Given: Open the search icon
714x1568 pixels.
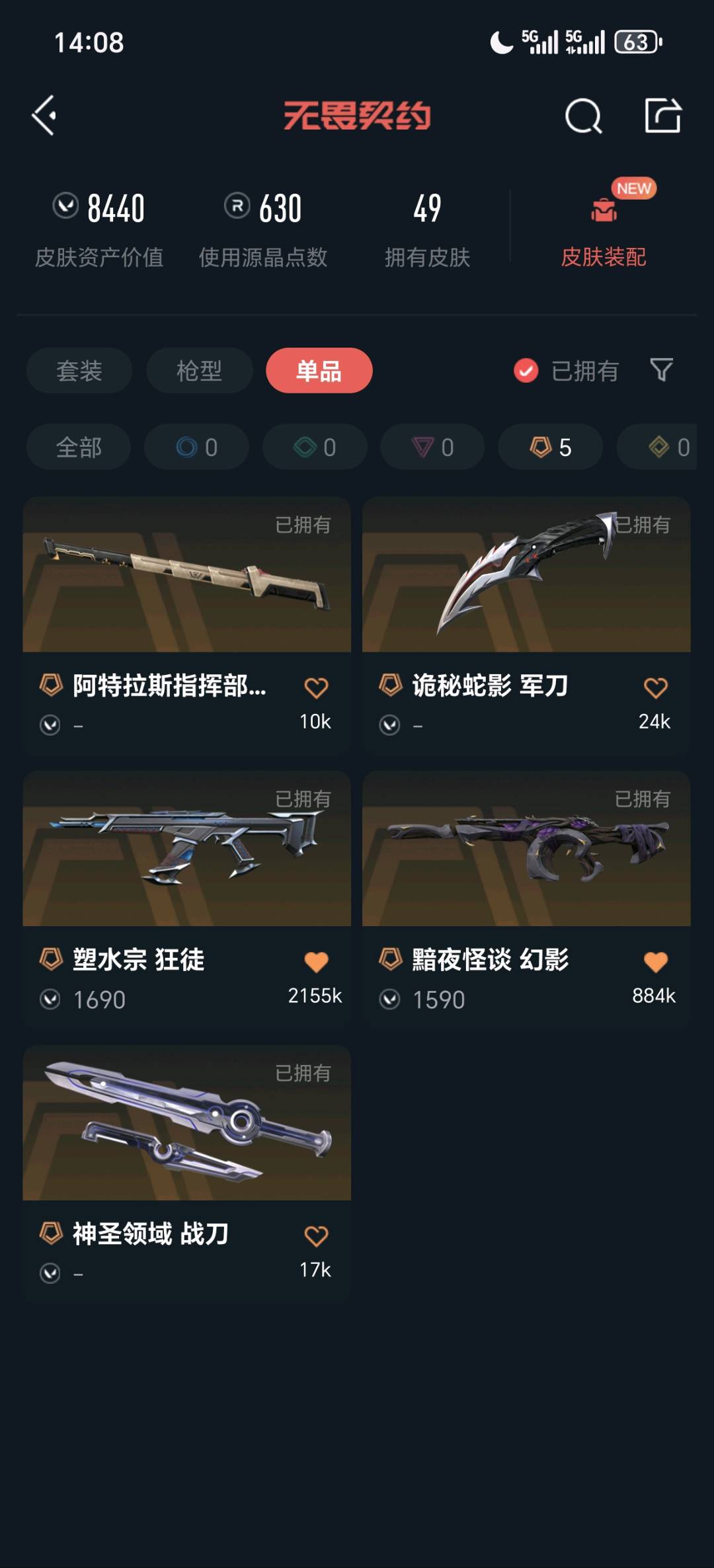Looking at the screenshot, I should click(x=583, y=116).
